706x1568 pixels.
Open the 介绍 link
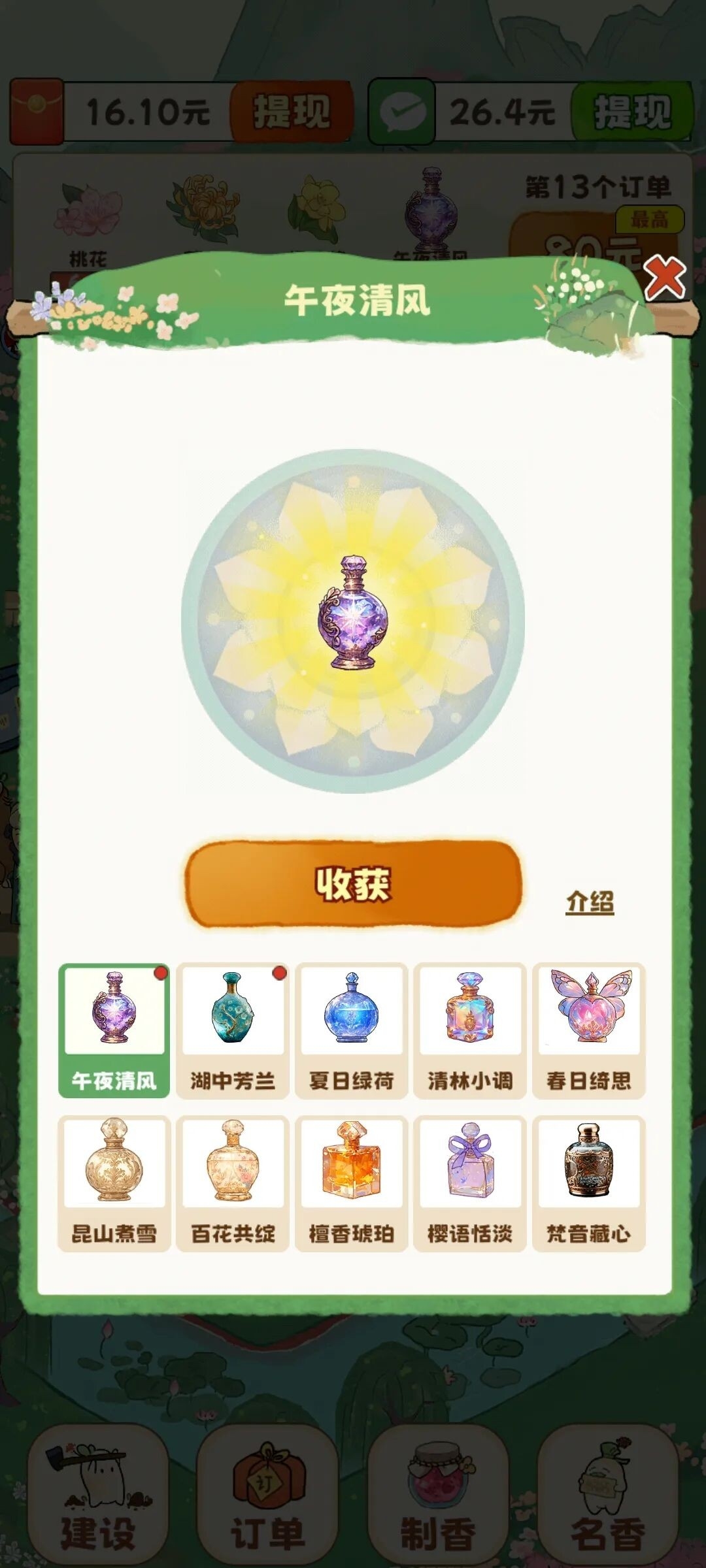(x=590, y=902)
